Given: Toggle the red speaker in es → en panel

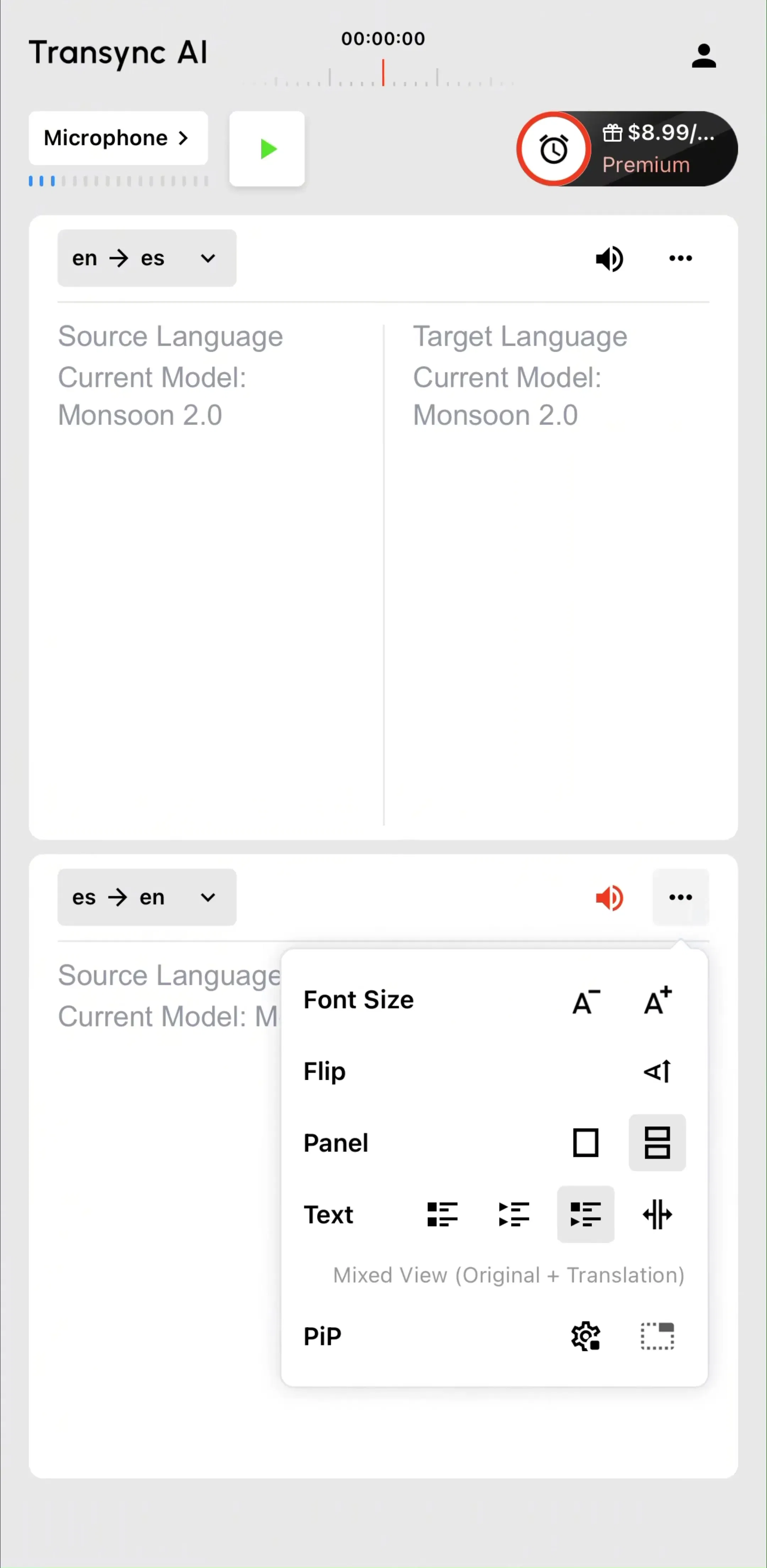Looking at the screenshot, I should pyautogui.click(x=609, y=898).
